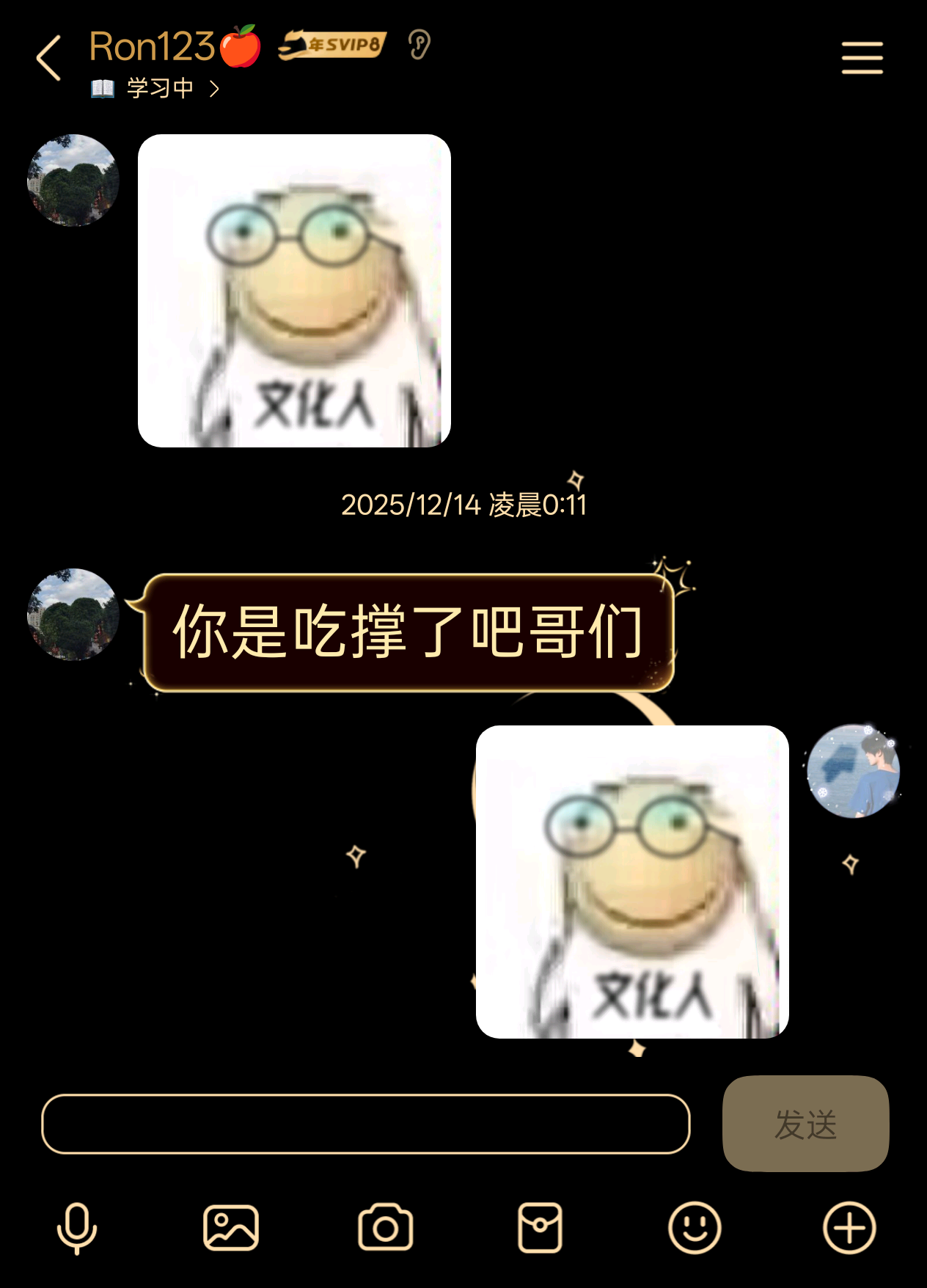Expand more options with plus icon
The width and height of the screenshot is (927, 1288).
(x=849, y=1227)
